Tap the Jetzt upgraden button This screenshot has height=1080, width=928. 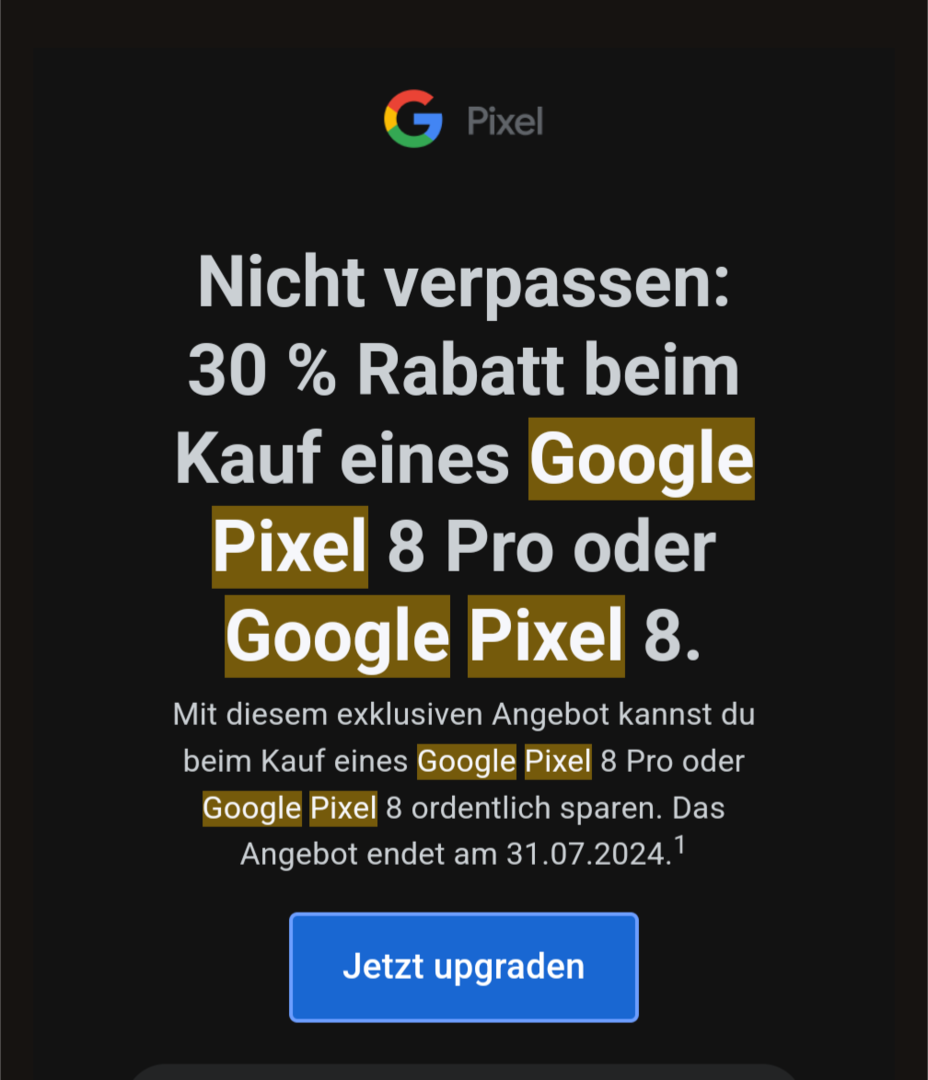pyautogui.click(x=463, y=966)
